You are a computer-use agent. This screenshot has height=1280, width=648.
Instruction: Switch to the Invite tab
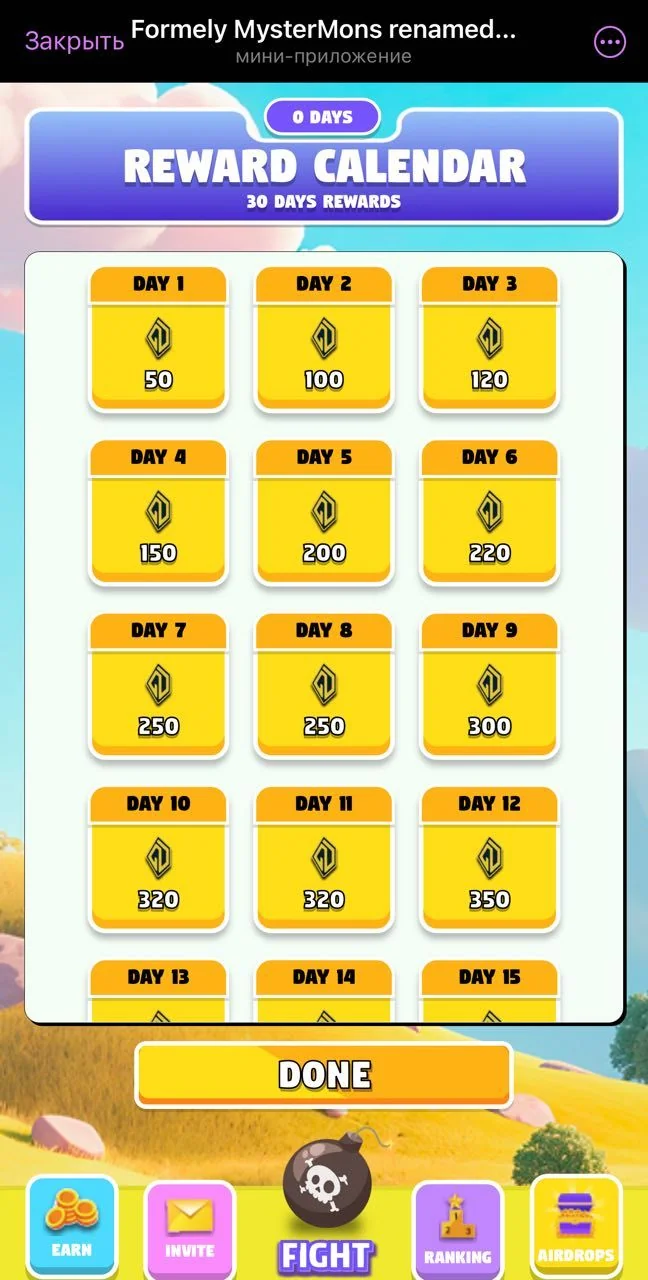(190, 1227)
